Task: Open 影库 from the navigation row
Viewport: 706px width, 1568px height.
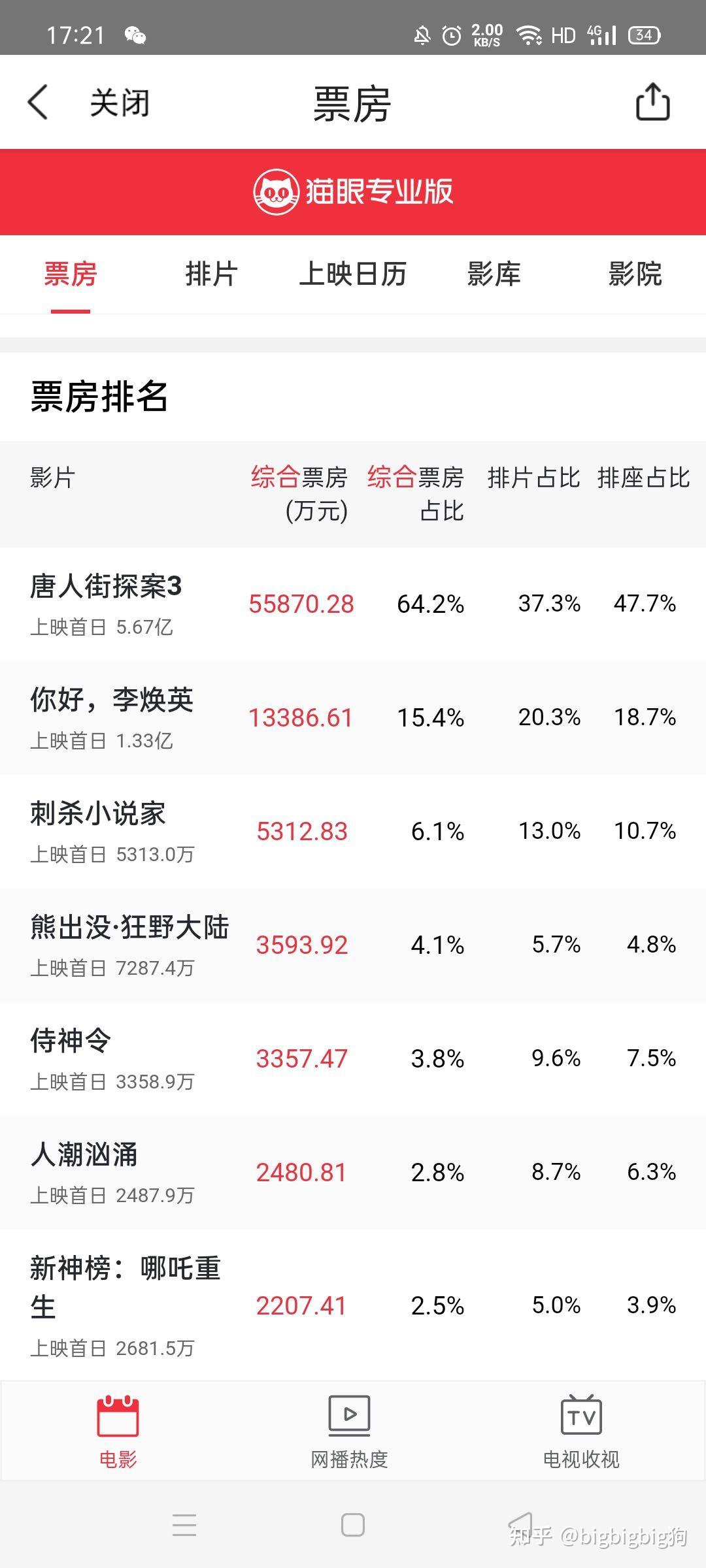Action: [x=494, y=274]
